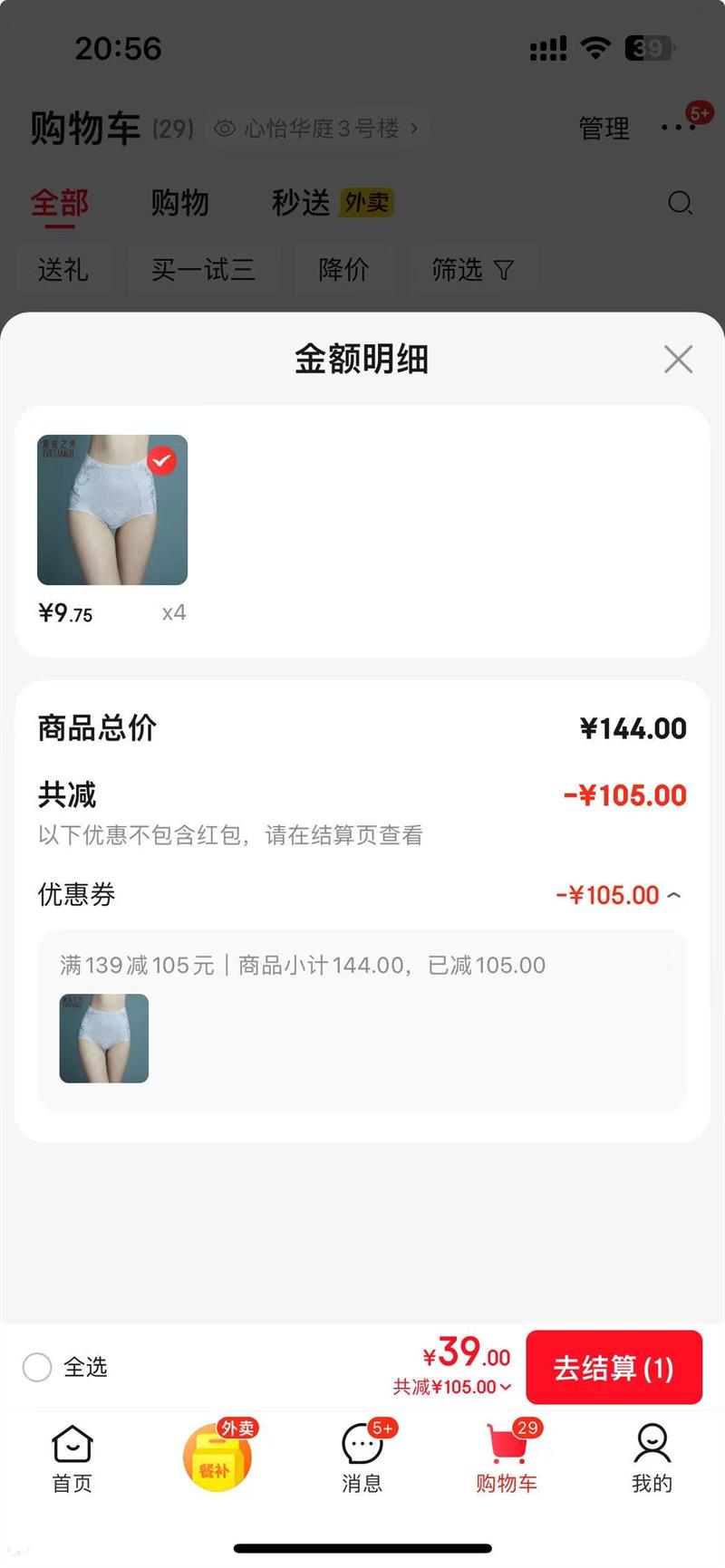
Task: Open the 购物车 tab
Action: 507,1456
